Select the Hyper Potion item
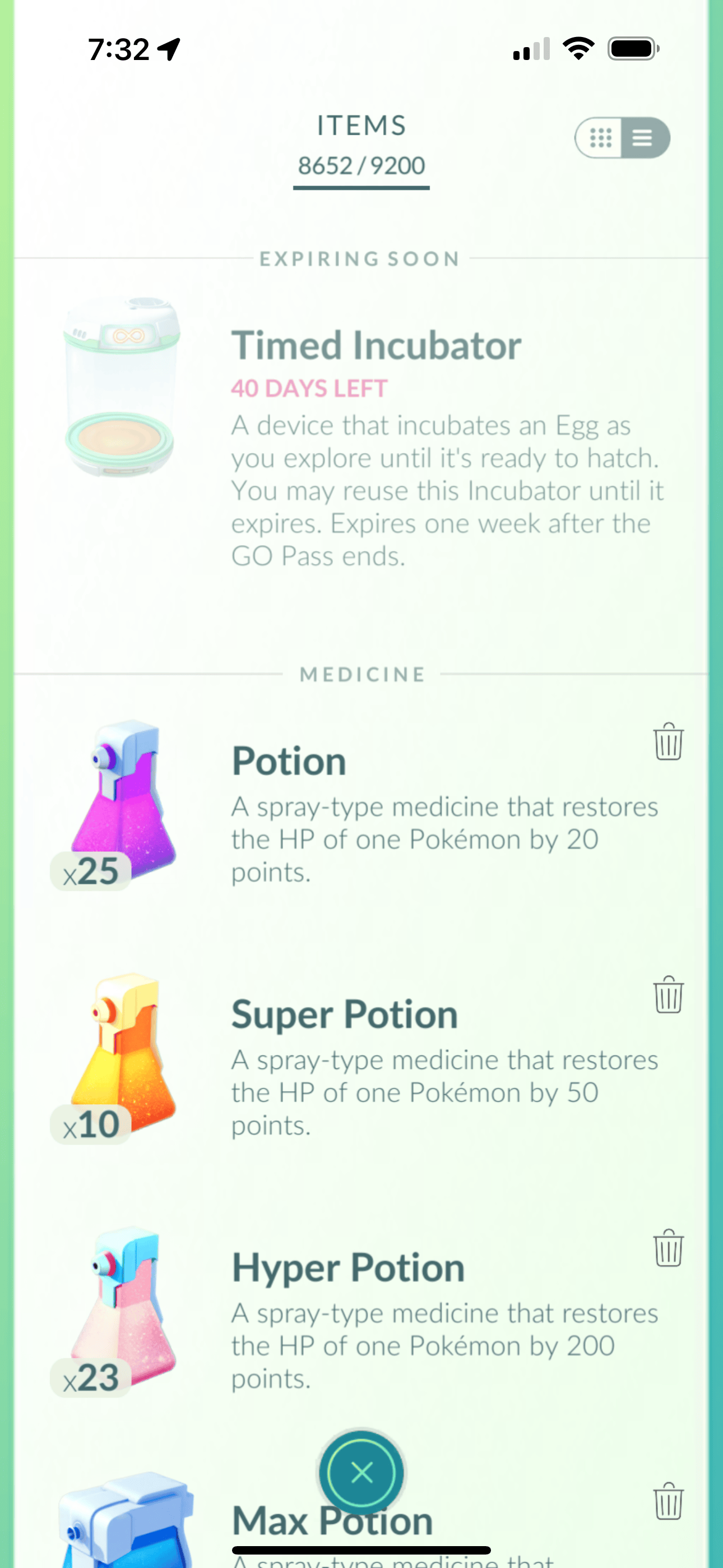 pos(348,1269)
